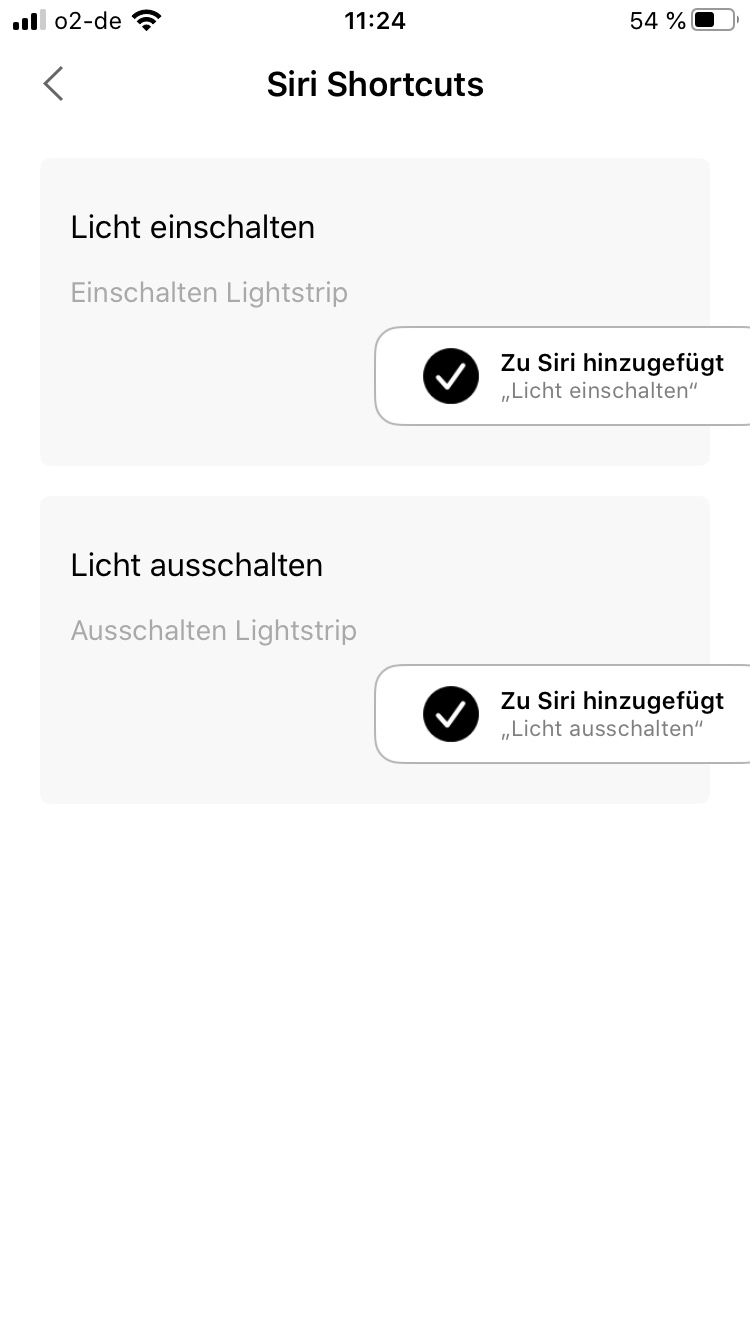The image size is (750, 1334).
Task: Collapse the Licht einschalten card
Action: click(193, 227)
